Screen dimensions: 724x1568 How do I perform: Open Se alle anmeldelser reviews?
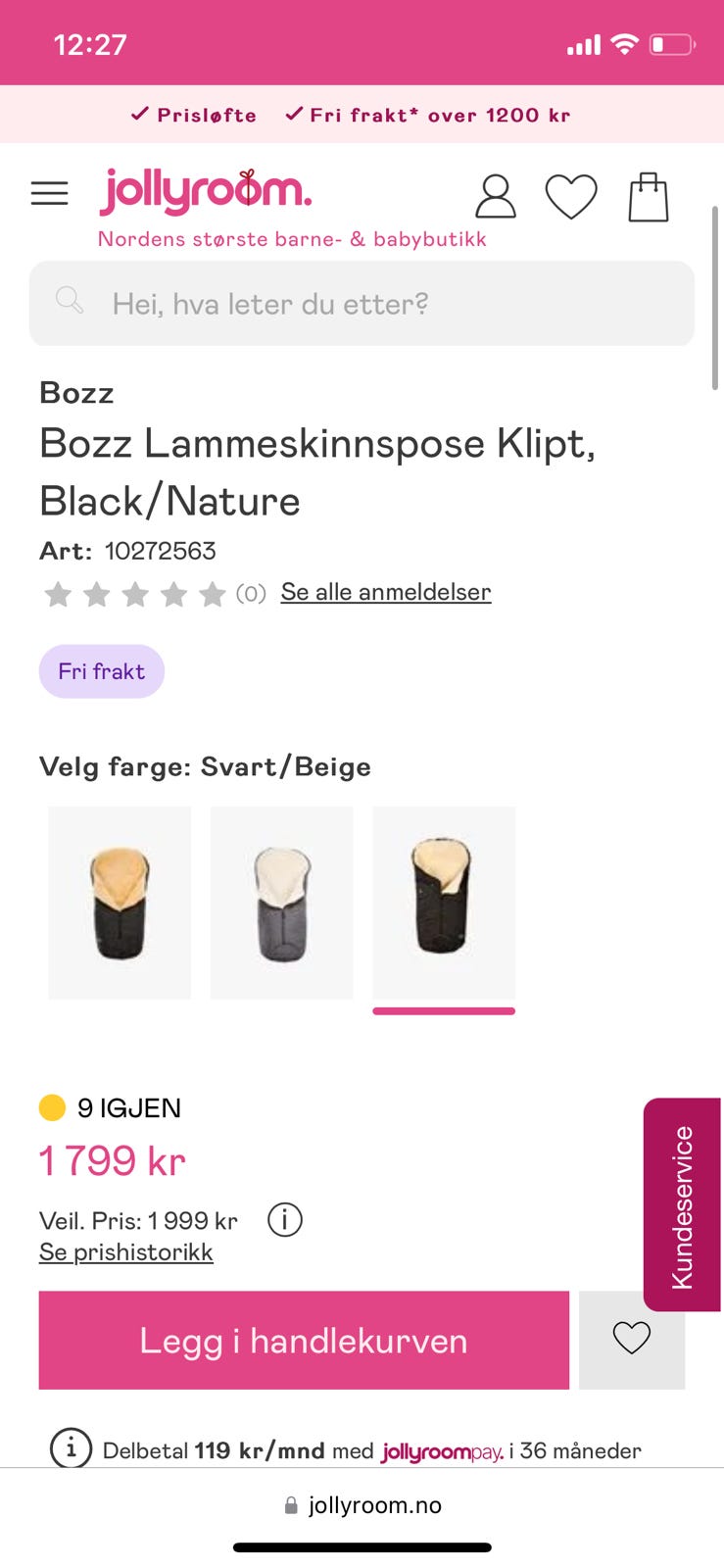385,592
